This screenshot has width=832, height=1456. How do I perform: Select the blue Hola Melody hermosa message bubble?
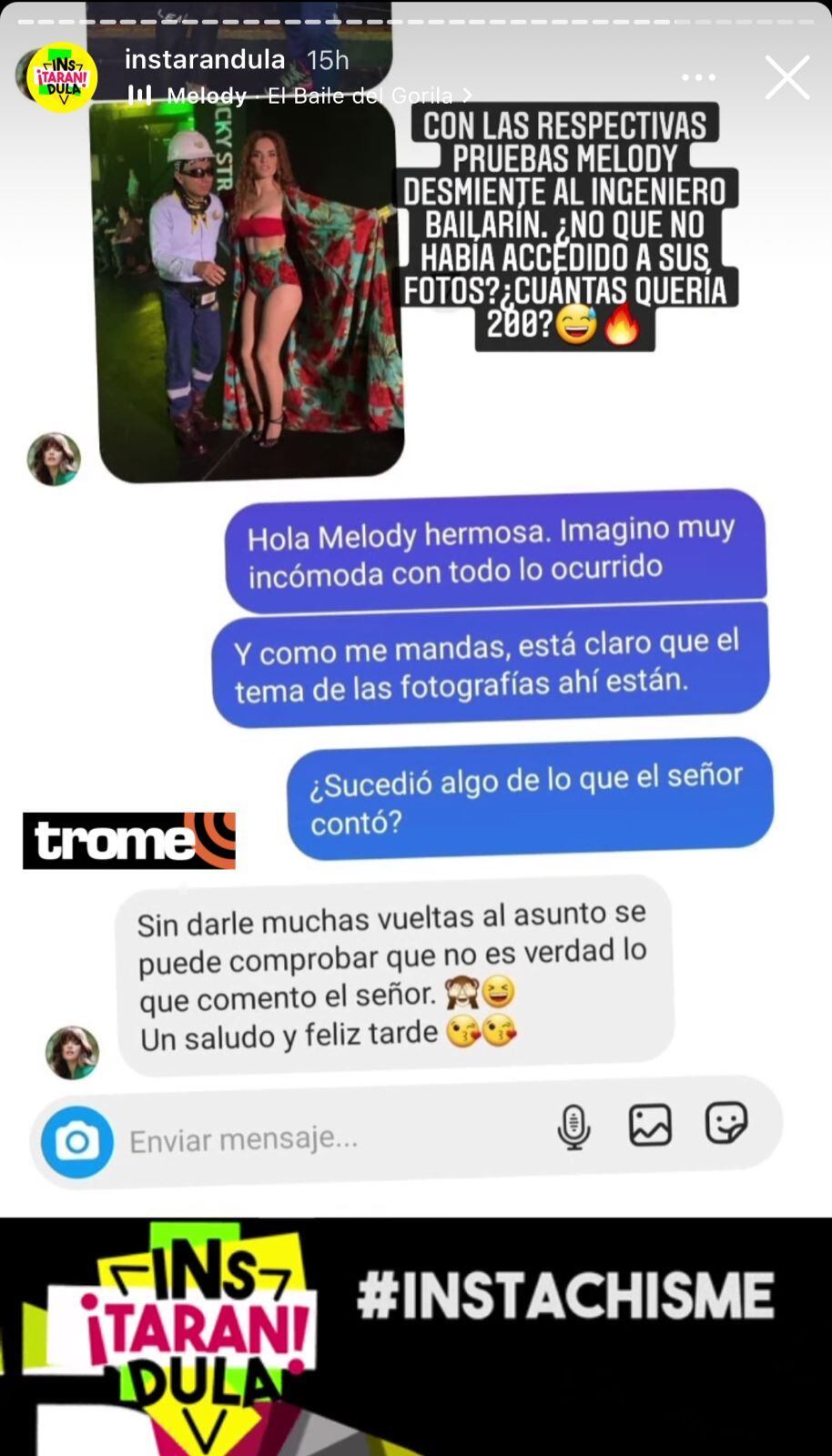click(495, 546)
